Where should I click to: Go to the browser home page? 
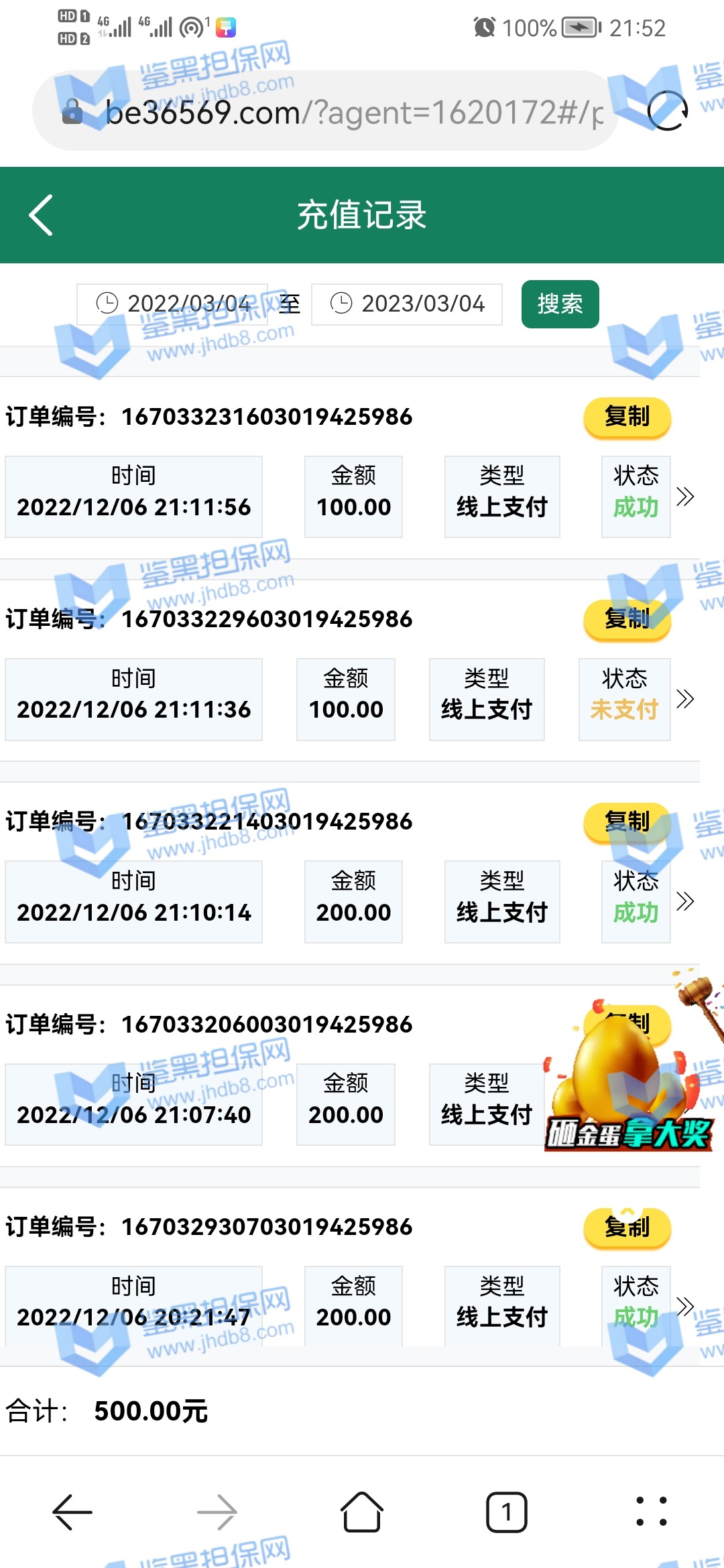[x=362, y=1512]
